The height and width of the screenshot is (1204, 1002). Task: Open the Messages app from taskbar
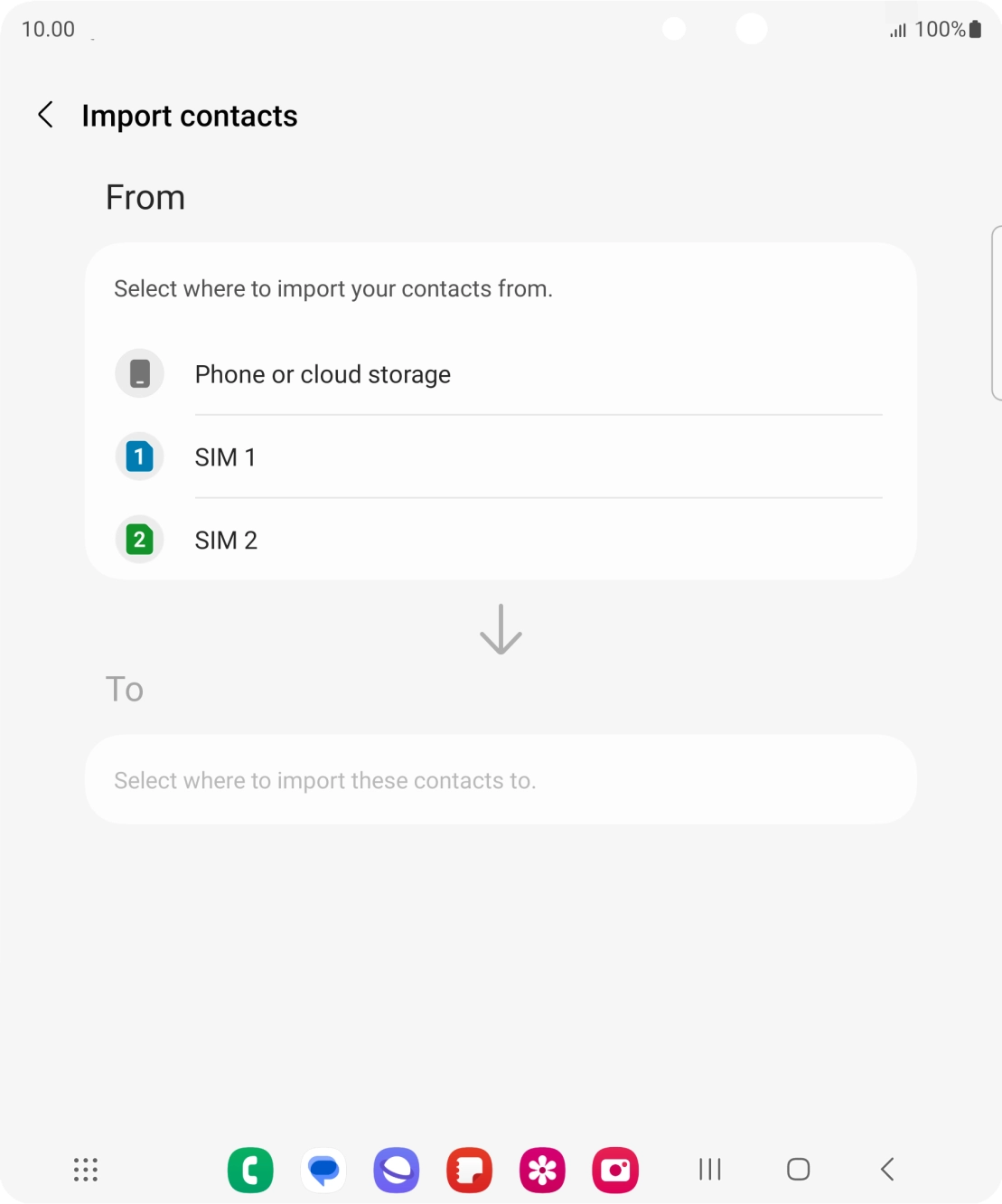[323, 1170]
